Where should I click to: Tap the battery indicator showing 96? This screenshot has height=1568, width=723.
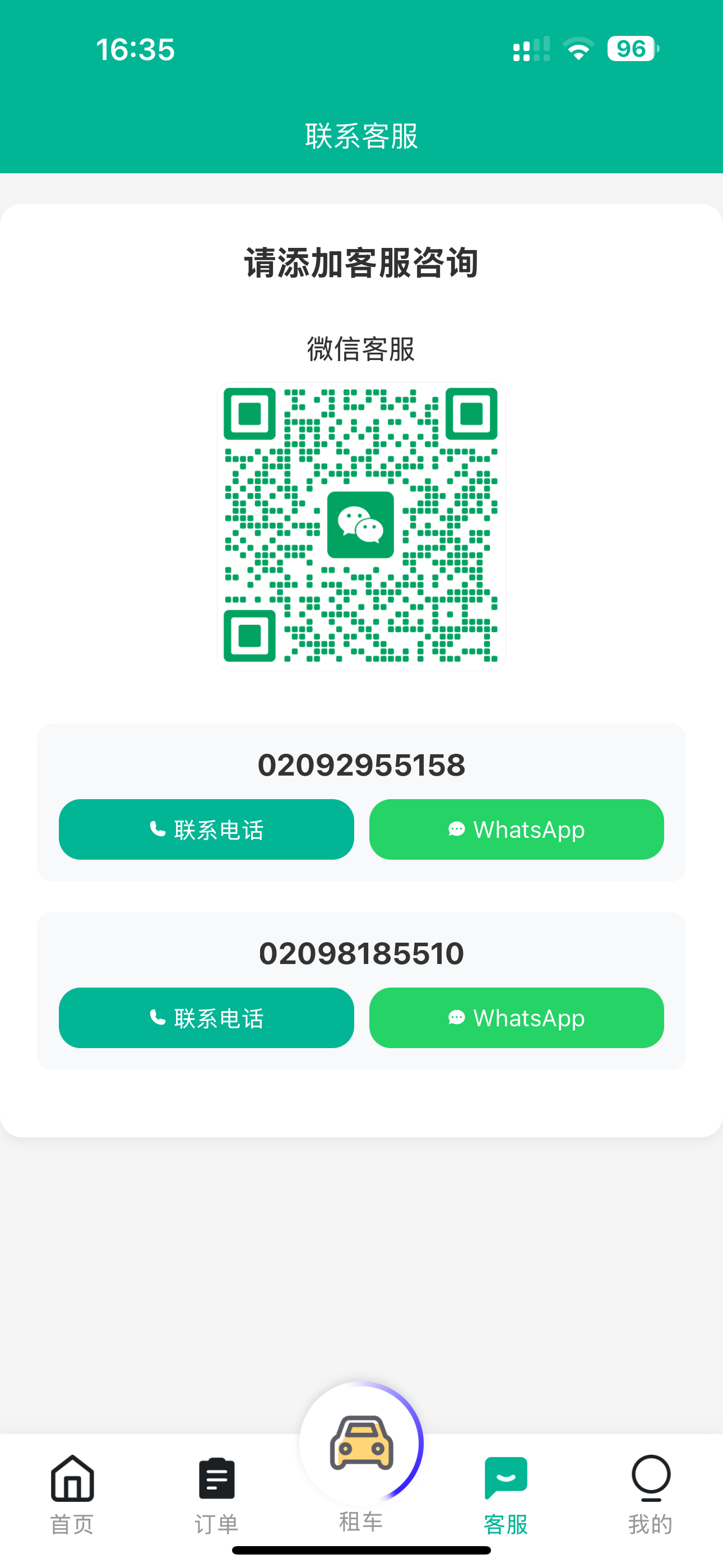pyautogui.click(x=631, y=49)
